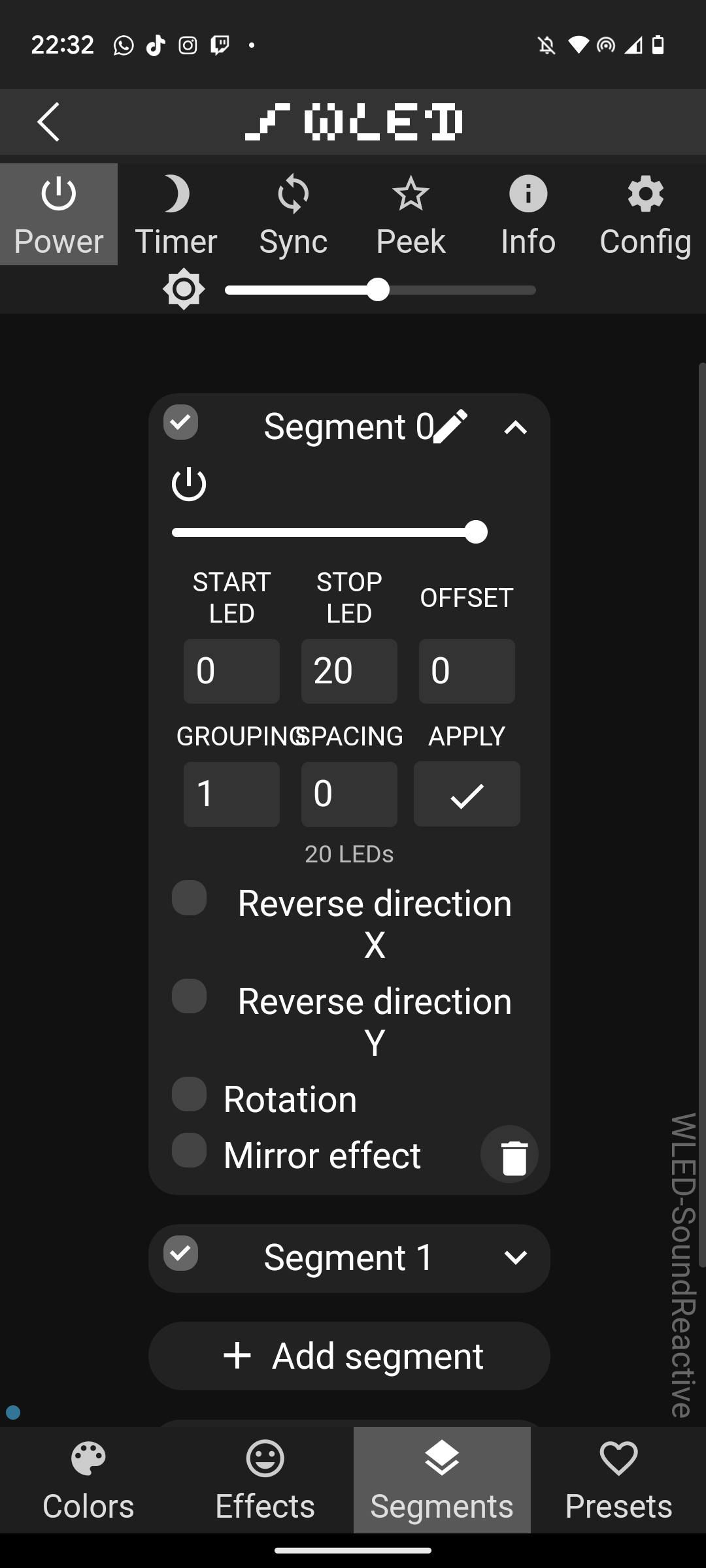Toggle the main Power button
This screenshot has height=1568, width=706.
point(59,214)
